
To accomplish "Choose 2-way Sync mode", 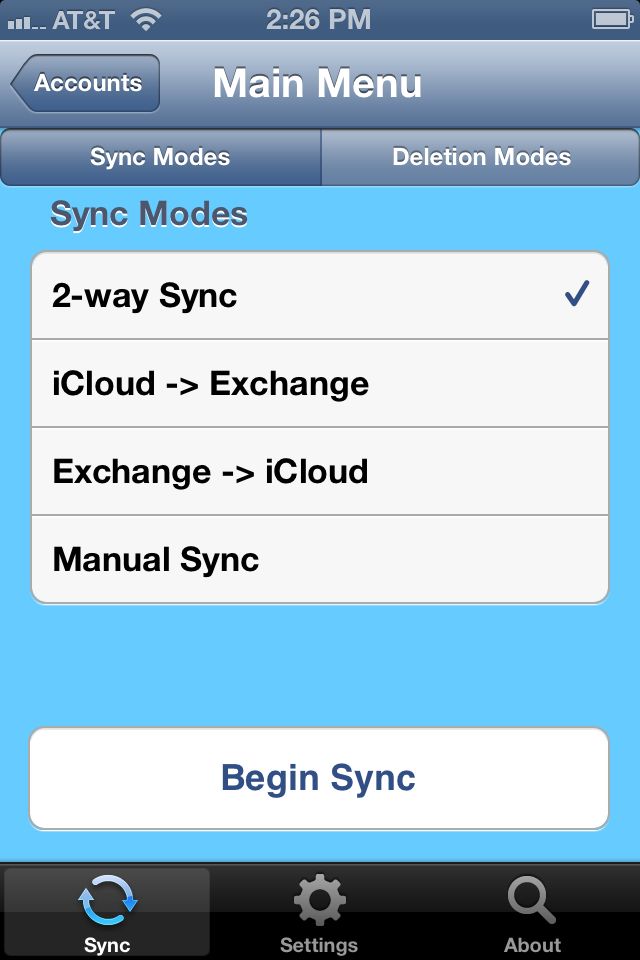I will coord(319,296).
